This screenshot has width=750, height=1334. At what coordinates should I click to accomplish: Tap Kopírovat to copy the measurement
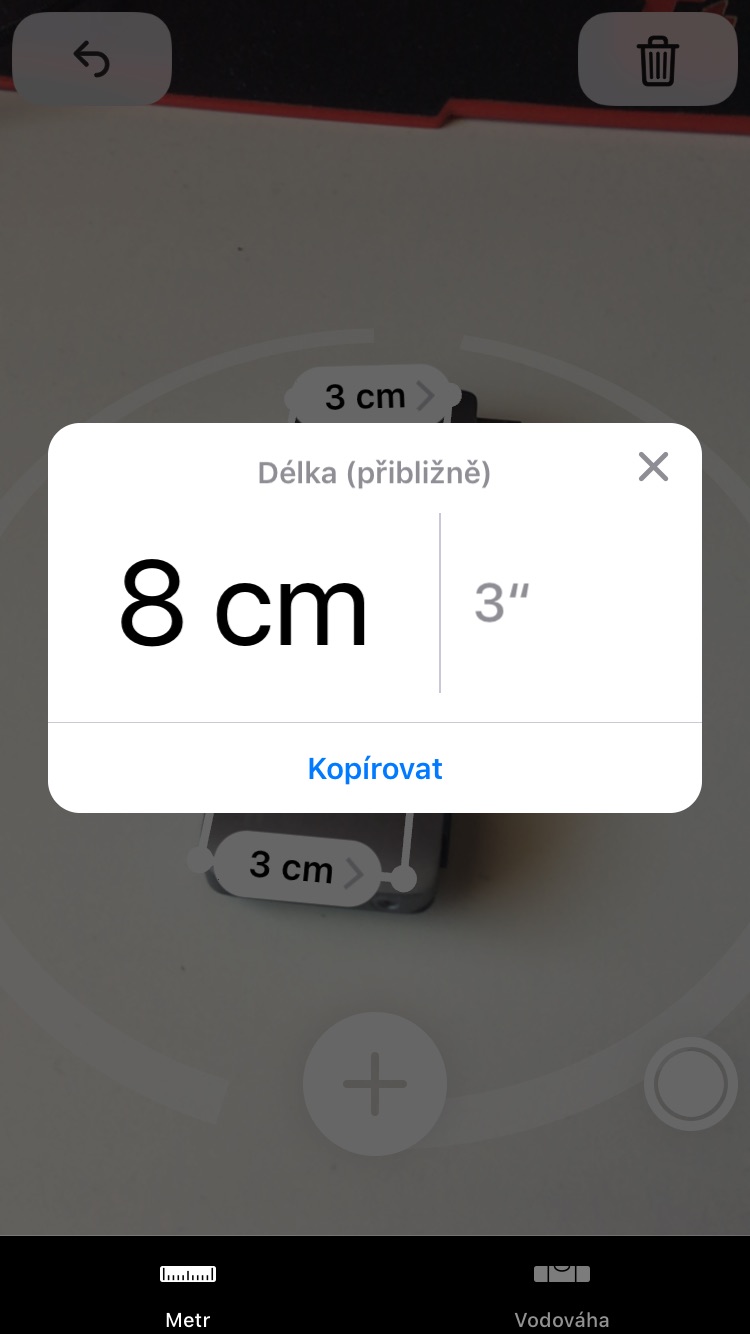click(x=375, y=768)
